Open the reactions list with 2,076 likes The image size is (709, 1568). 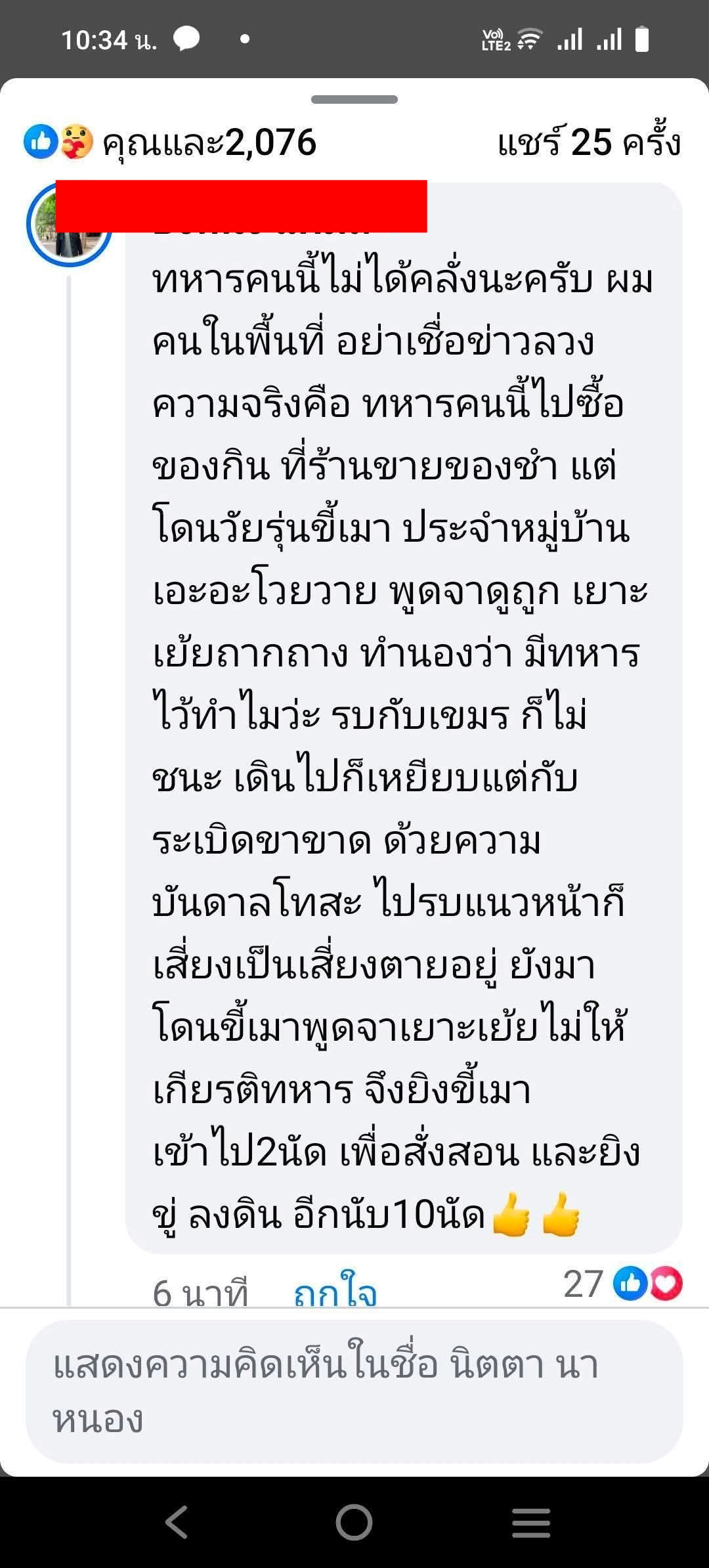pos(171,143)
